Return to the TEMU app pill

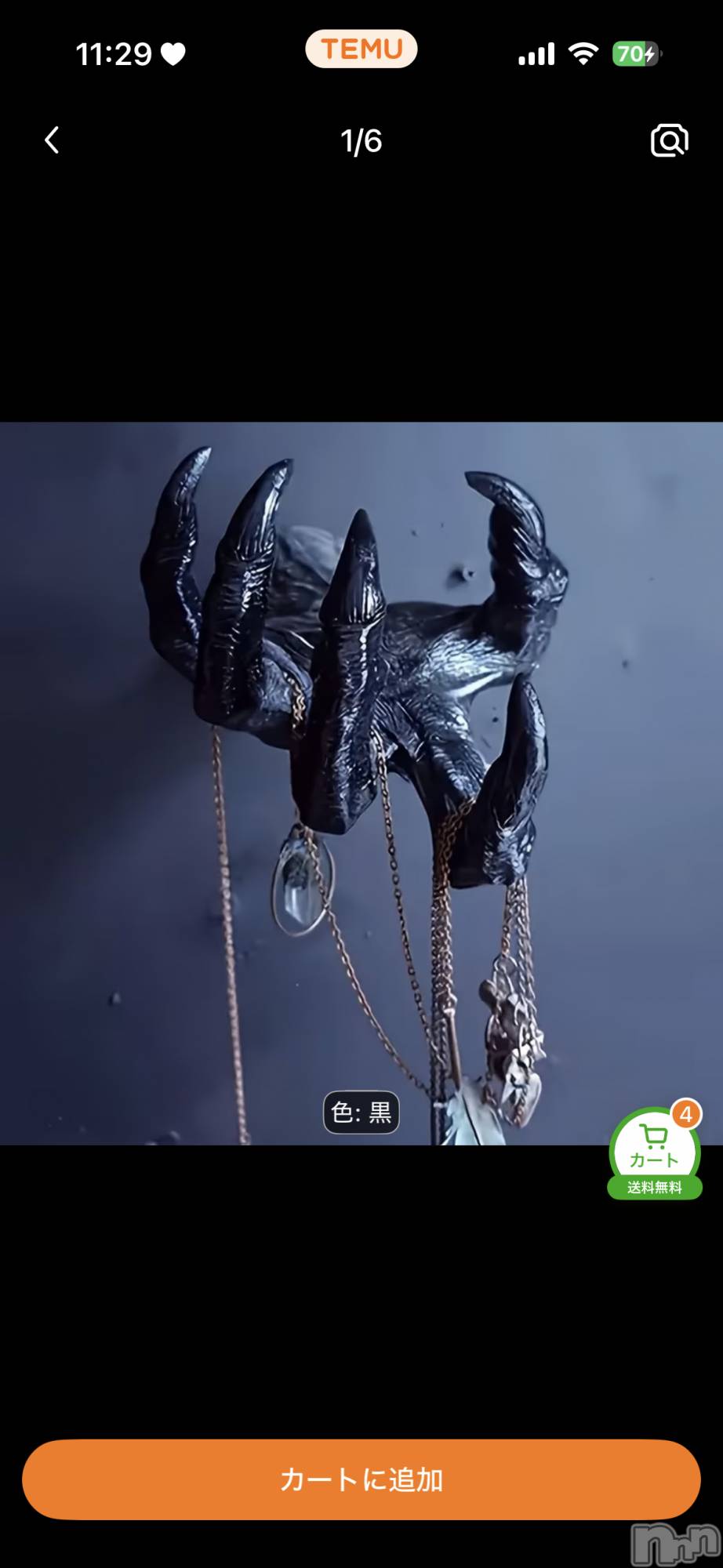pos(361,49)
